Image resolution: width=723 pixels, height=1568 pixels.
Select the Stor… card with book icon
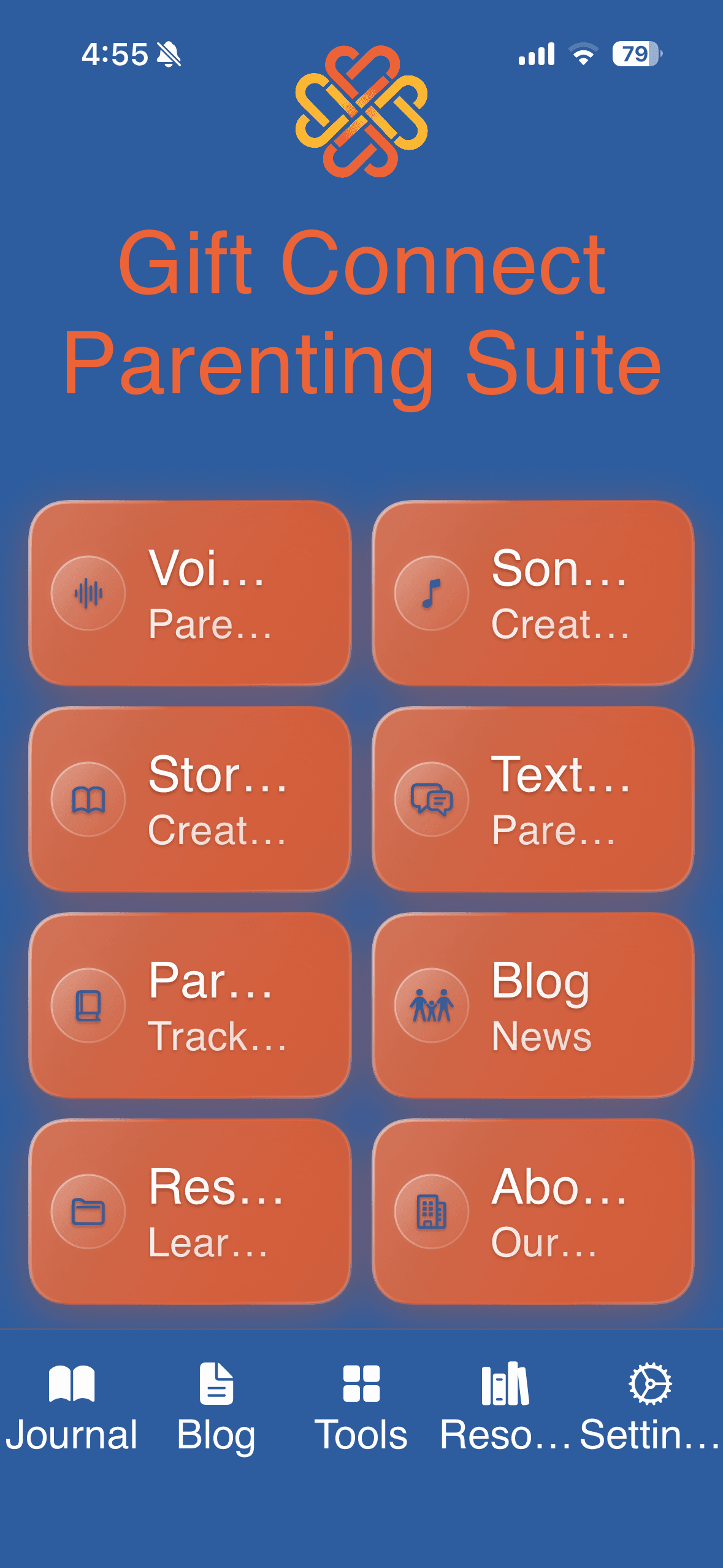click(190, 799)
